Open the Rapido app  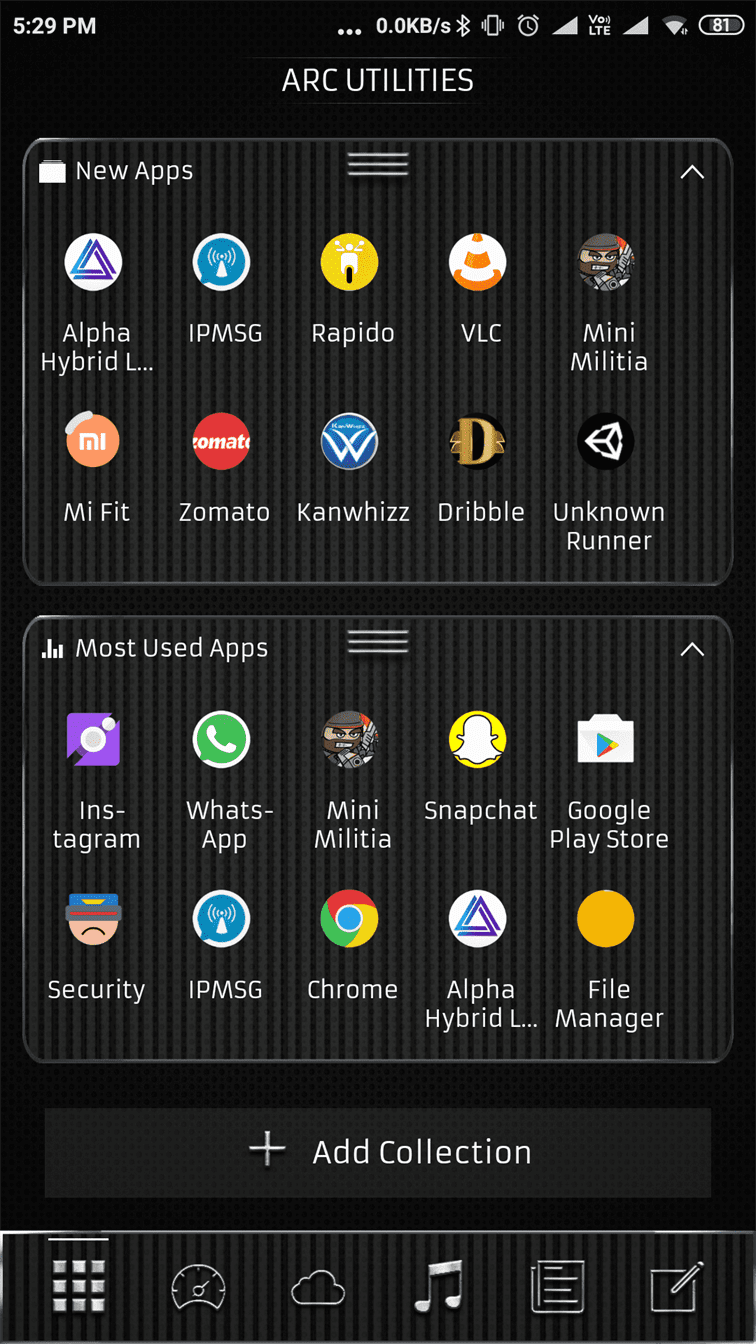[349, 263]
